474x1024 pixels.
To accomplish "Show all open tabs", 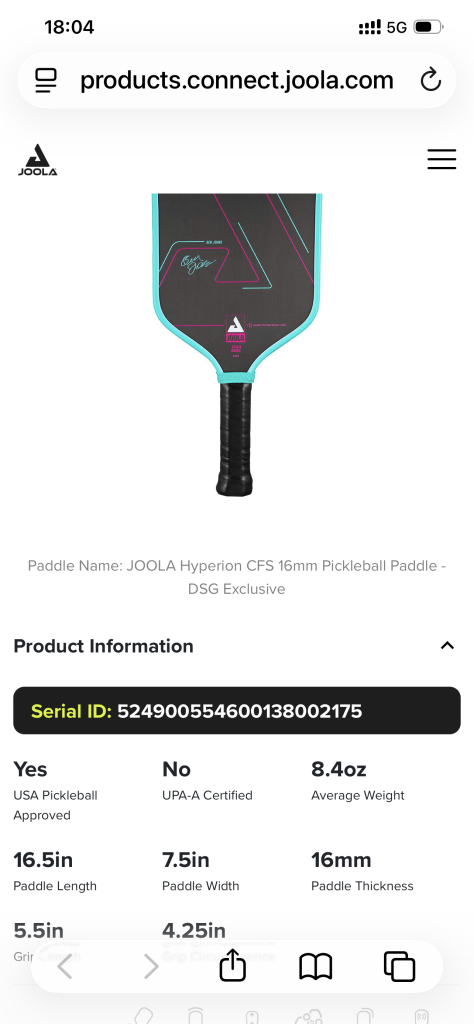I will click(x=400, y=967).
